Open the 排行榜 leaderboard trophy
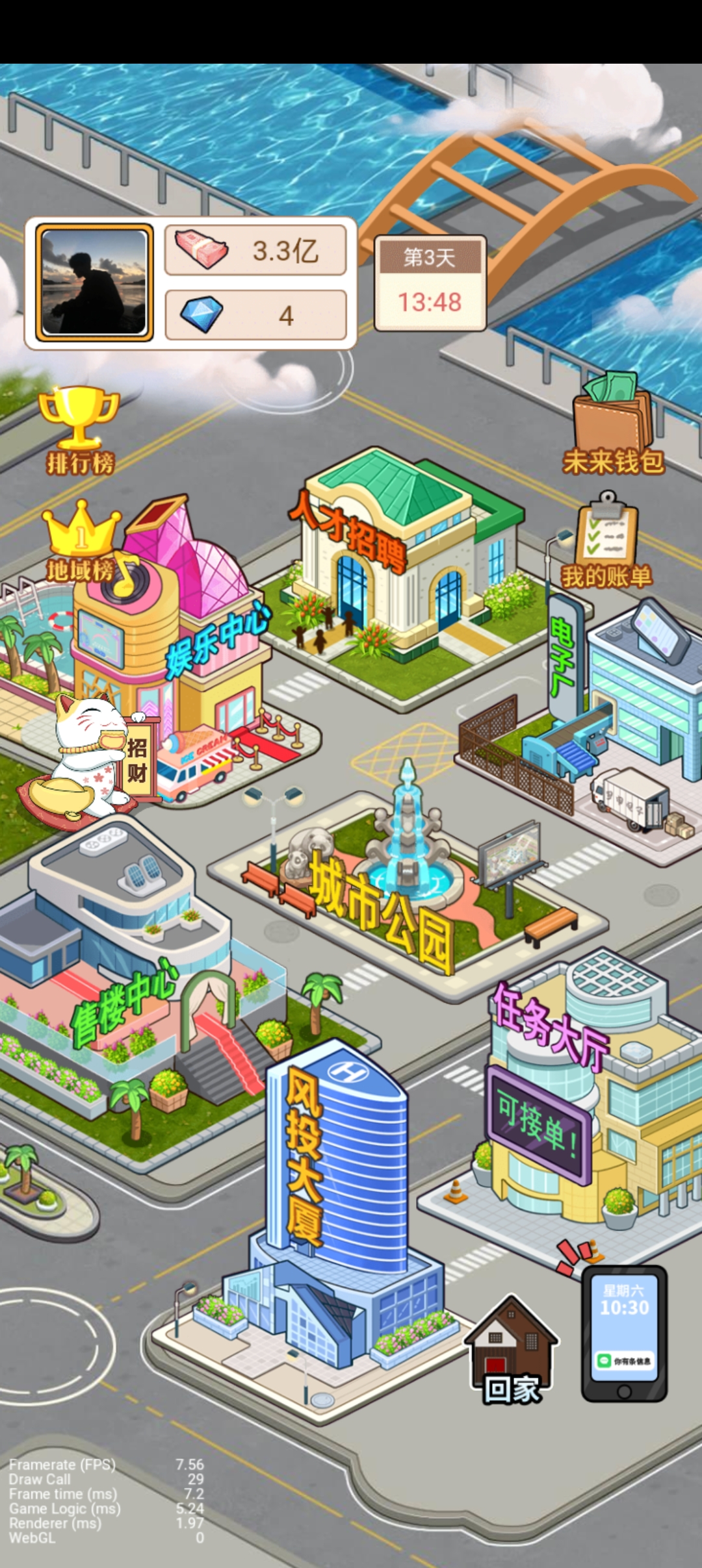The image size is (702, 1568). point(79,430)
